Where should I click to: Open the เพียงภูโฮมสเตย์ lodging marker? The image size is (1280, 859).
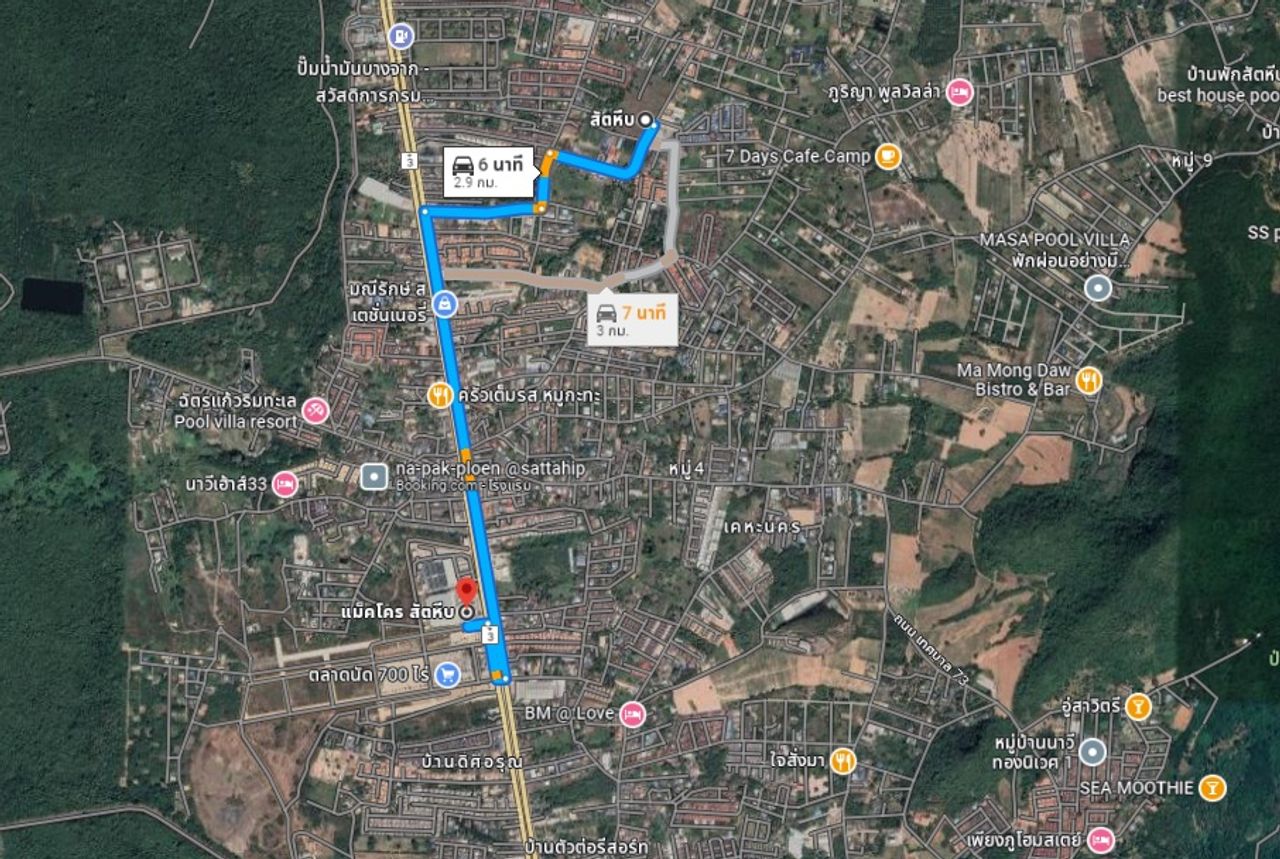click(x=1100, y=839)
